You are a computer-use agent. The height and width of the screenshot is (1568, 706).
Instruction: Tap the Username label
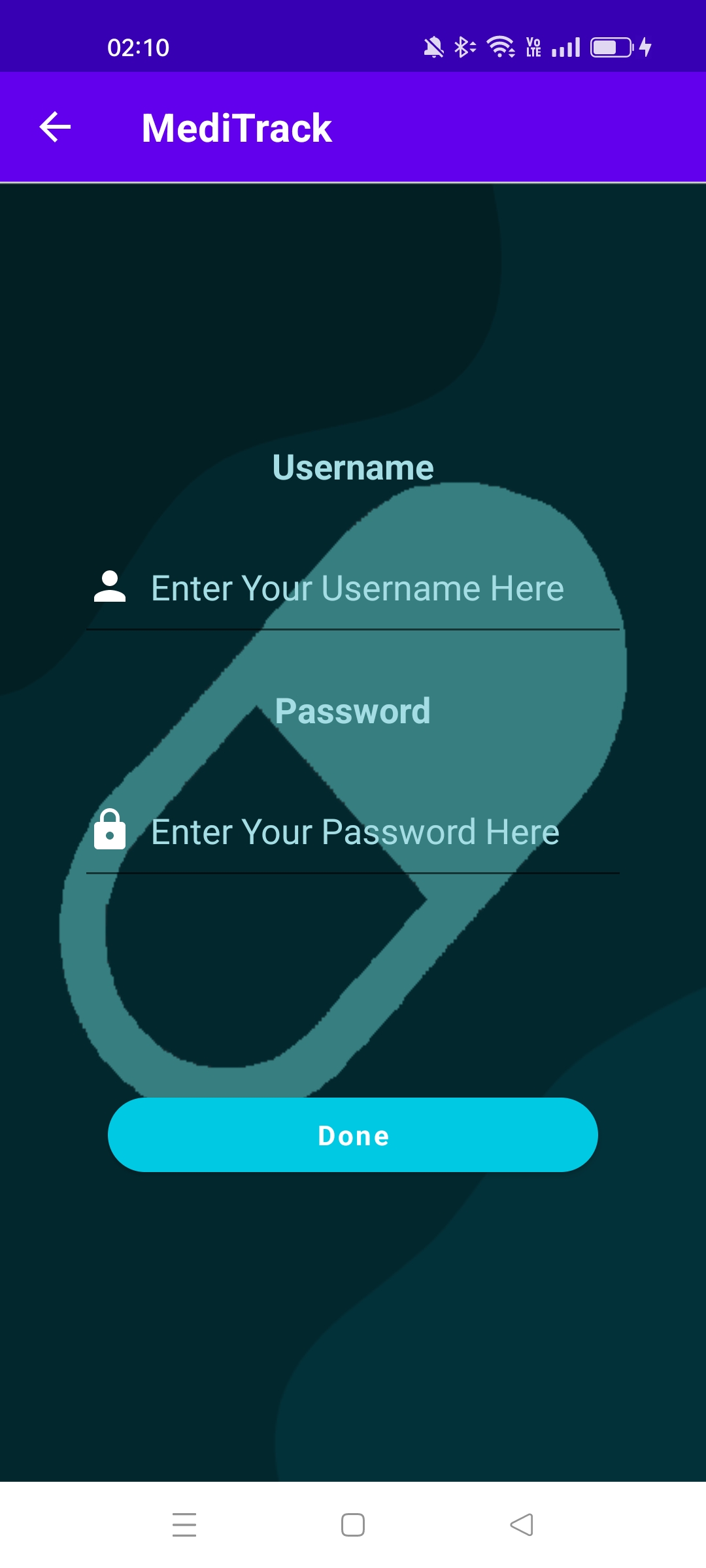(352, 466)
